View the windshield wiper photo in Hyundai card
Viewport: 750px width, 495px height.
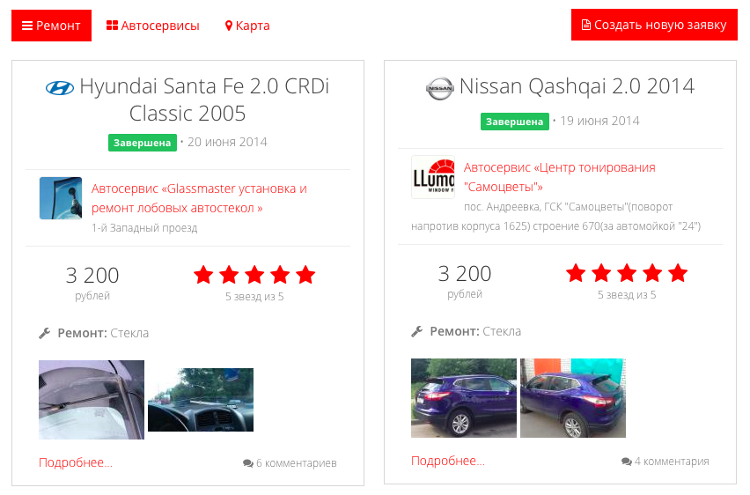[x=91, y=399]
